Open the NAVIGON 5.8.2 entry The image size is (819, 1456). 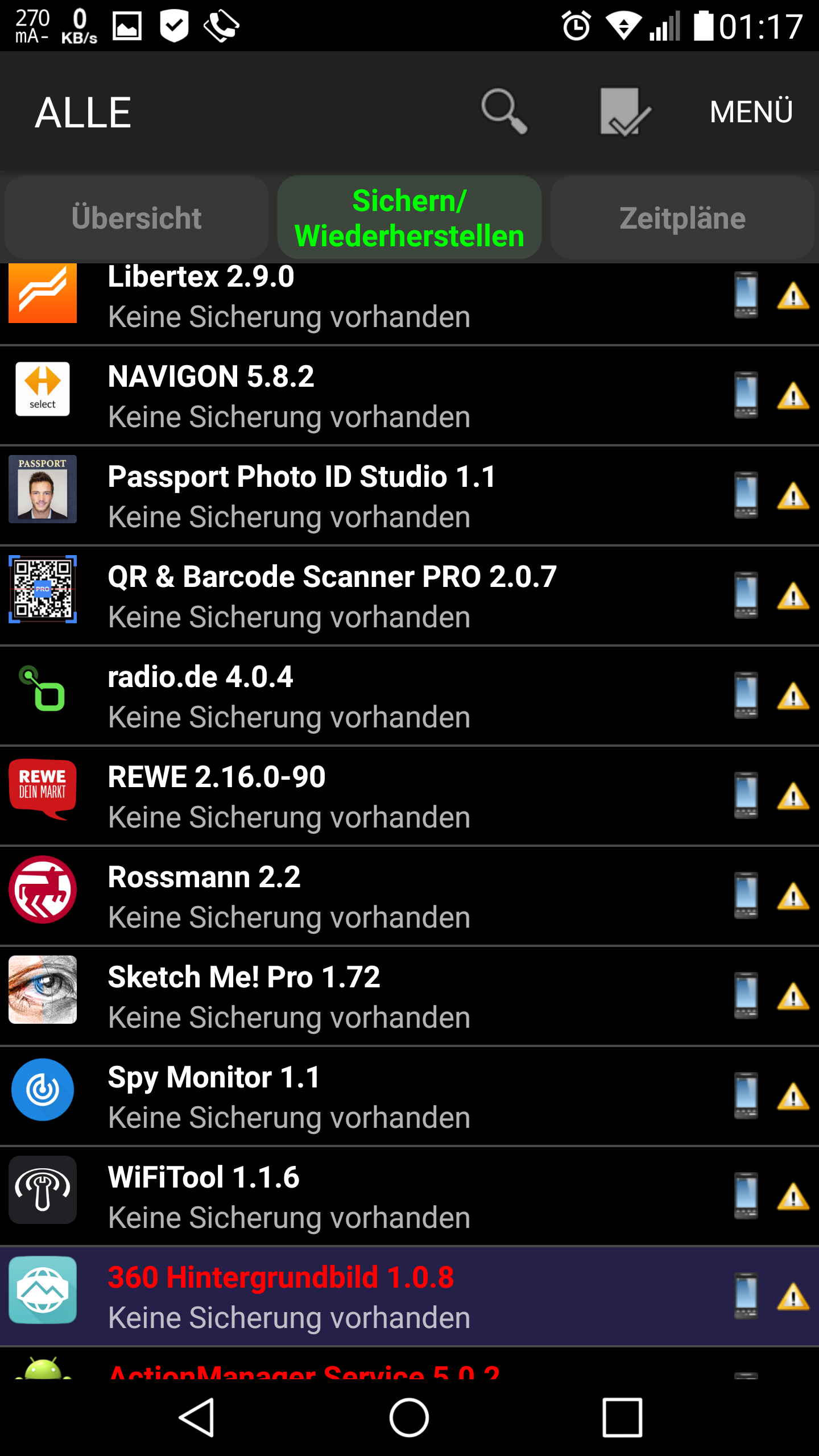tap(364, 396)
